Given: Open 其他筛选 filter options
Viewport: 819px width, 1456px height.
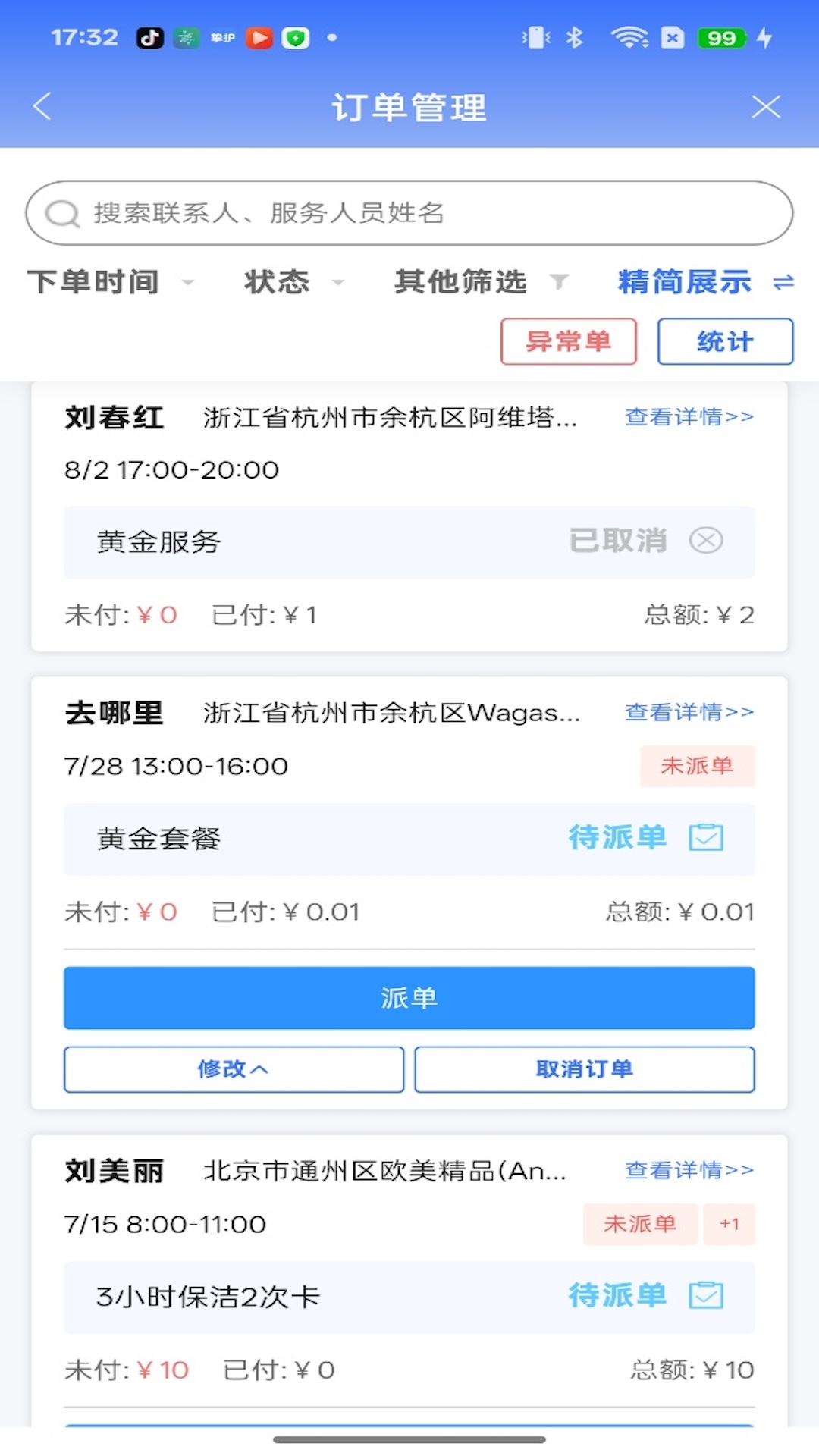Looking at the screenshot, I should pyautogui.click(x=479, y=282).
